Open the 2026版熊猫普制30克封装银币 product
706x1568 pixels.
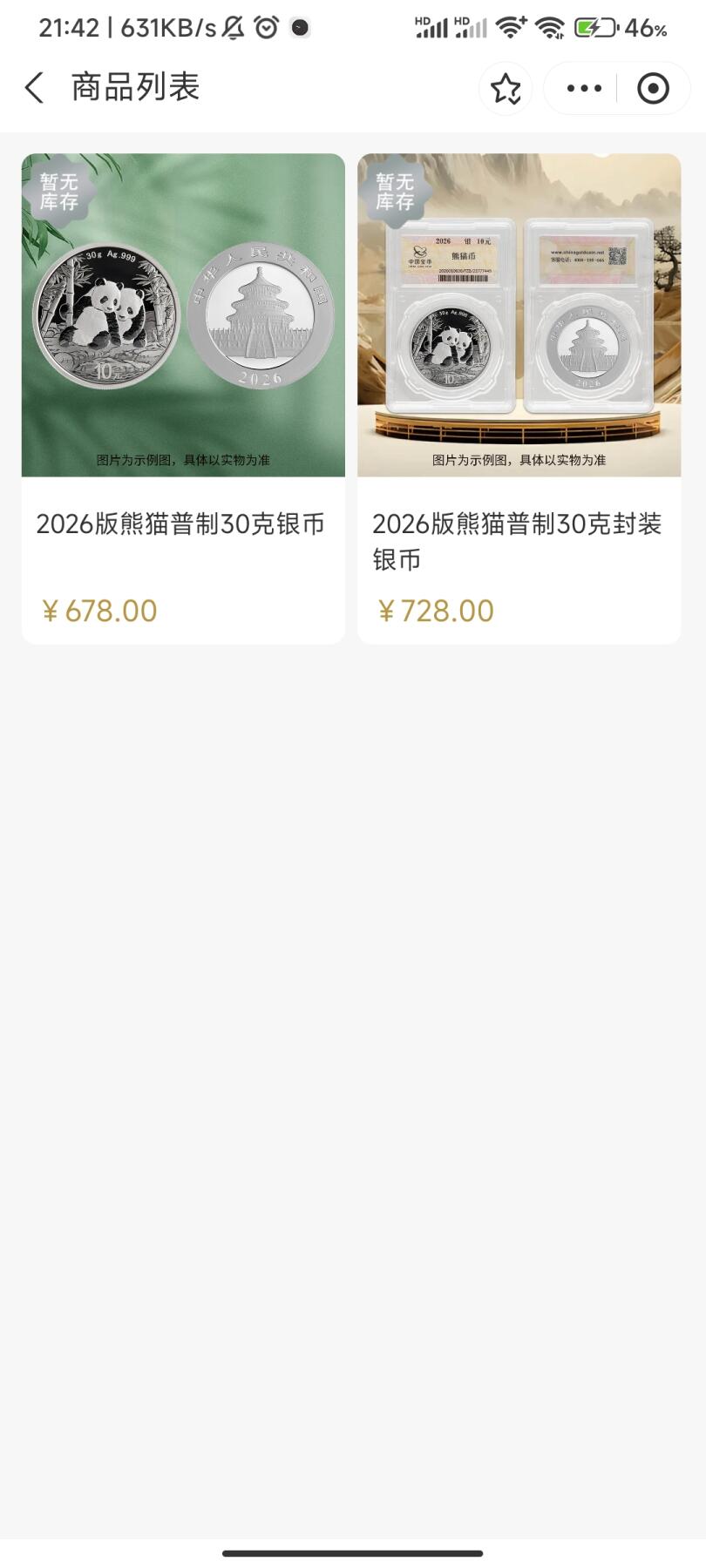(x=519, y=396)
